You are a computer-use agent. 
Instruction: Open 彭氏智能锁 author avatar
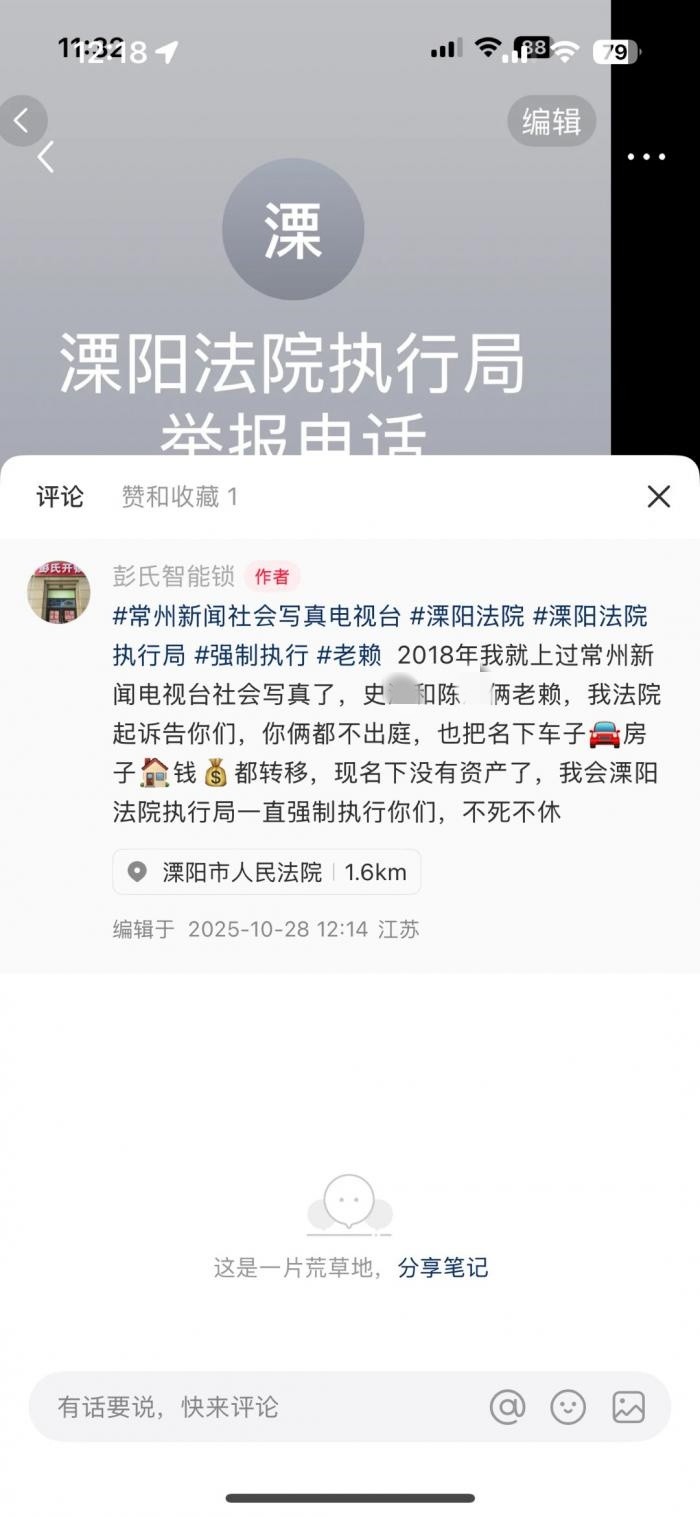pyautogui.click(x=58, y=592)
